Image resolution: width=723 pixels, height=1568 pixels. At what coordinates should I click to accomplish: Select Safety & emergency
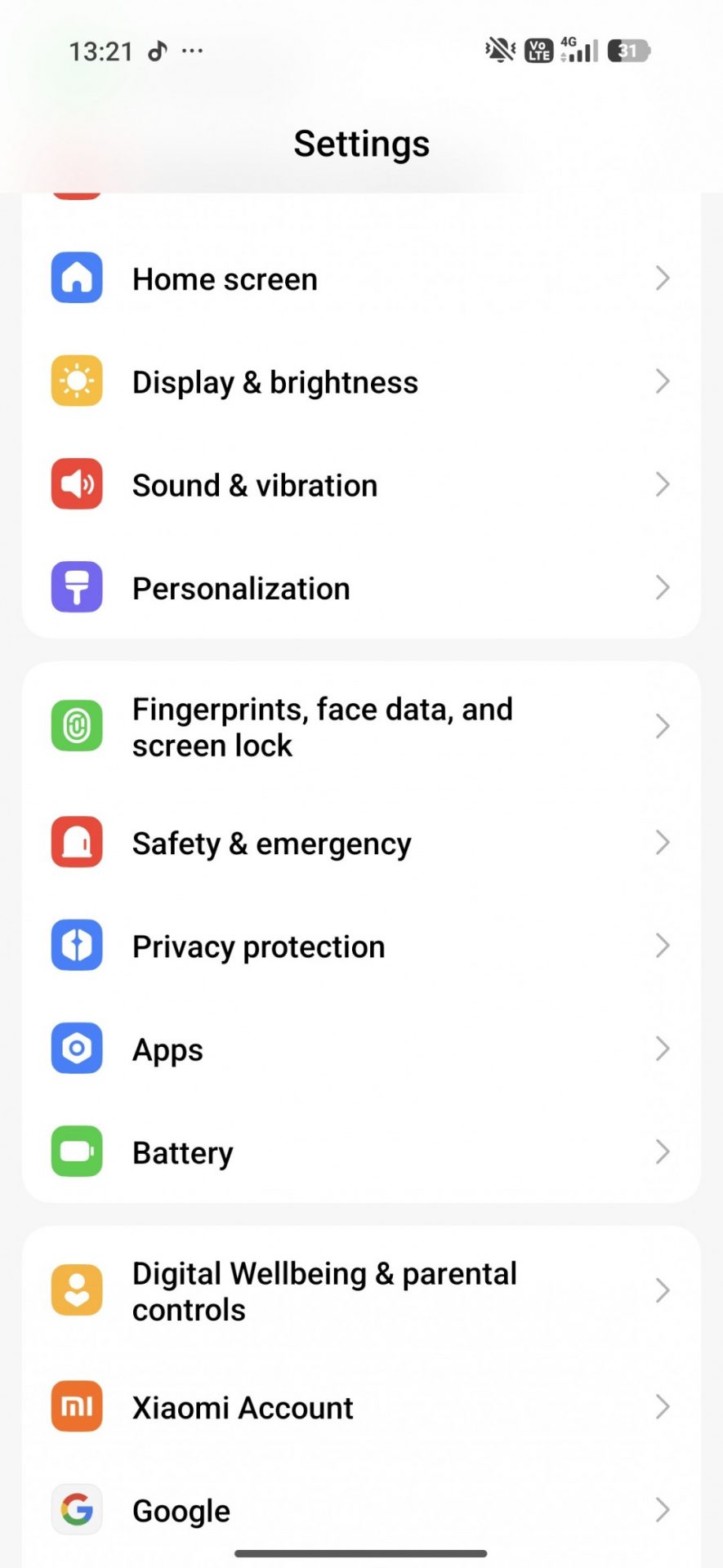coord(359,843)
